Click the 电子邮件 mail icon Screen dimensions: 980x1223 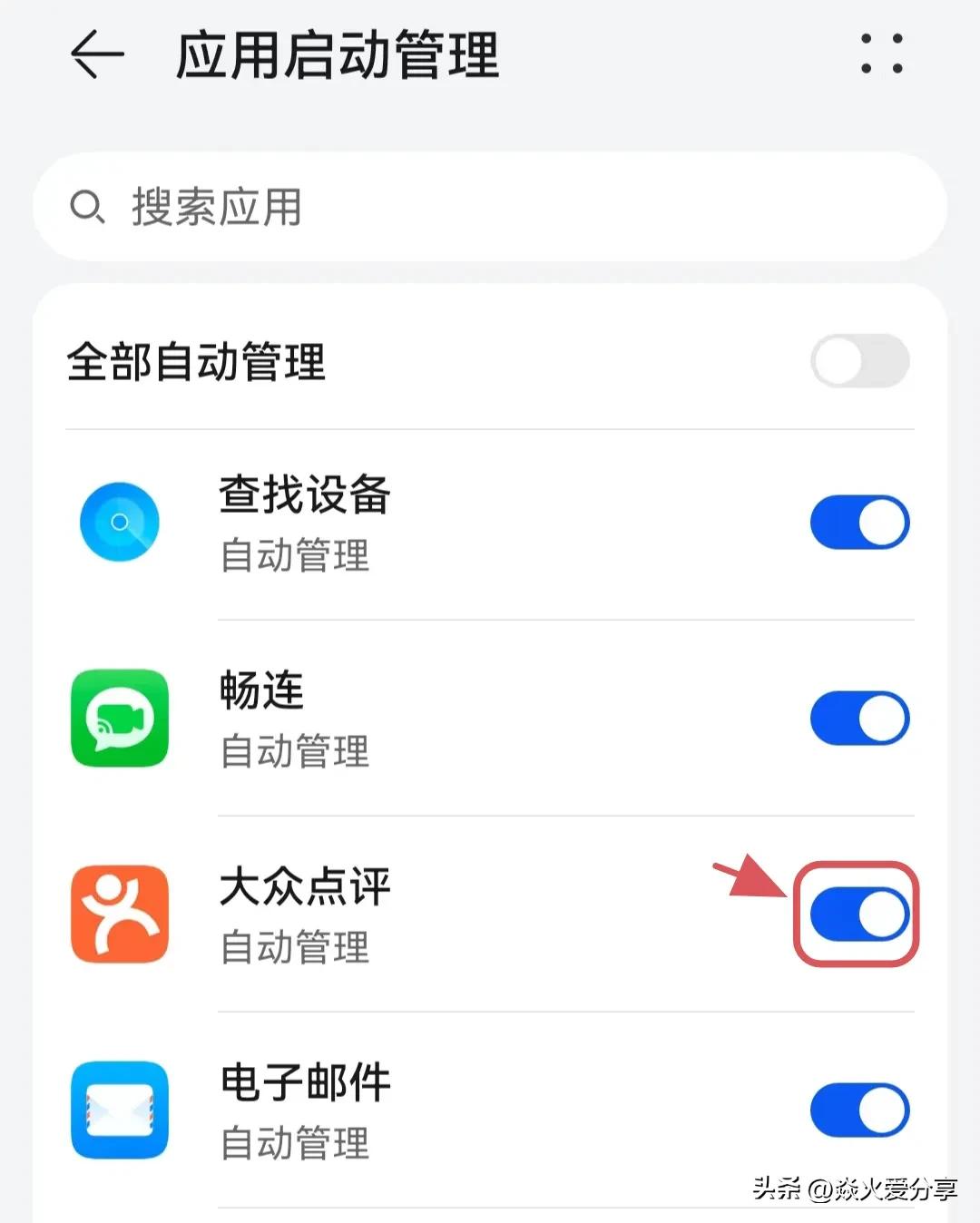[x=119, y=1109]
